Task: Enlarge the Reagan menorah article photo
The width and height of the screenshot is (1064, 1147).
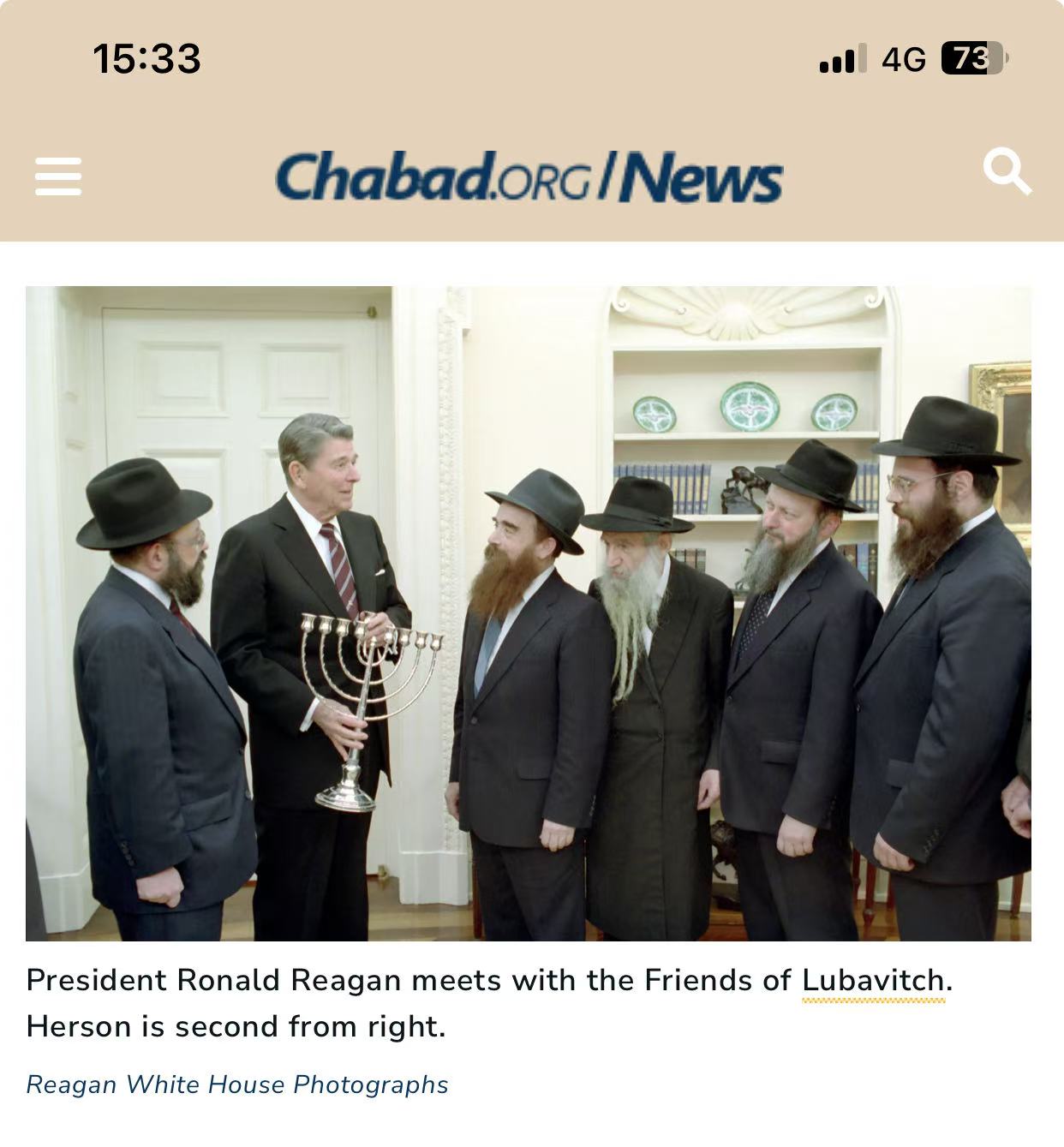Action: (528, 613)
